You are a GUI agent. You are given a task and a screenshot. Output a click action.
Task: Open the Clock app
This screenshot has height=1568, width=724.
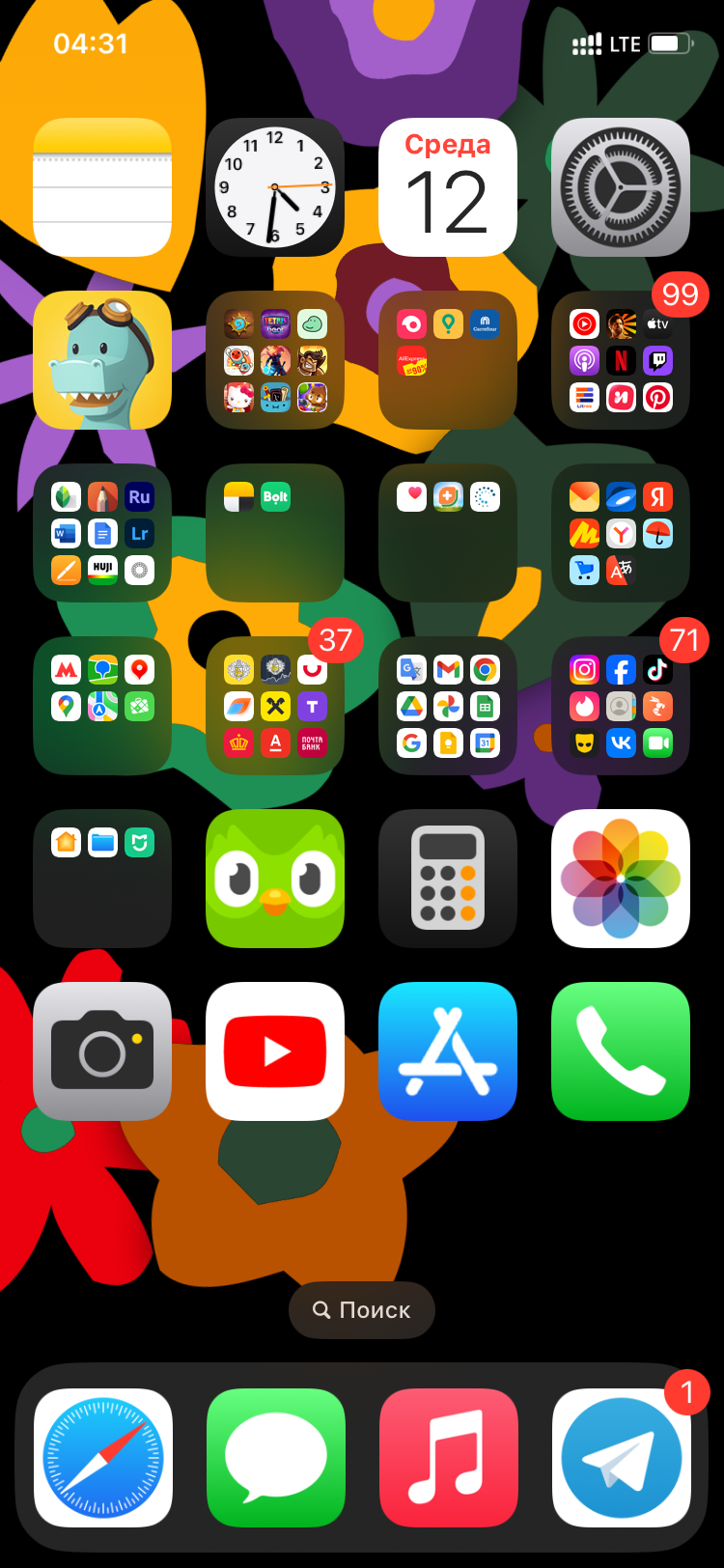tap(275, 187)
